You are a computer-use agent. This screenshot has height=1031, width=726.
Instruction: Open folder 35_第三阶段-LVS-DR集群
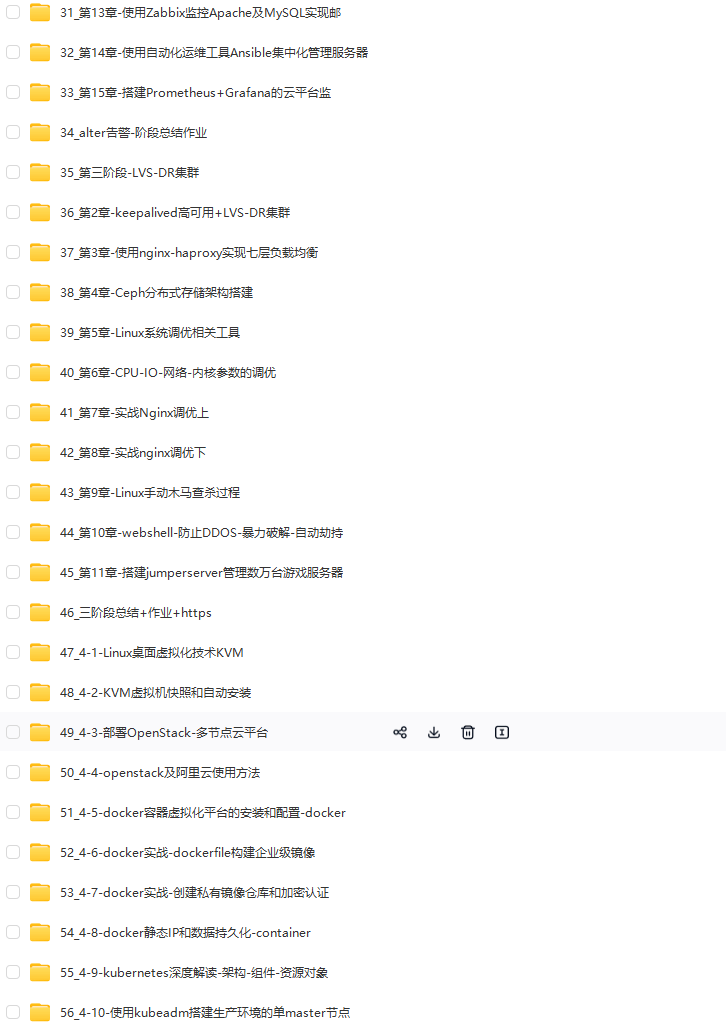129,172
